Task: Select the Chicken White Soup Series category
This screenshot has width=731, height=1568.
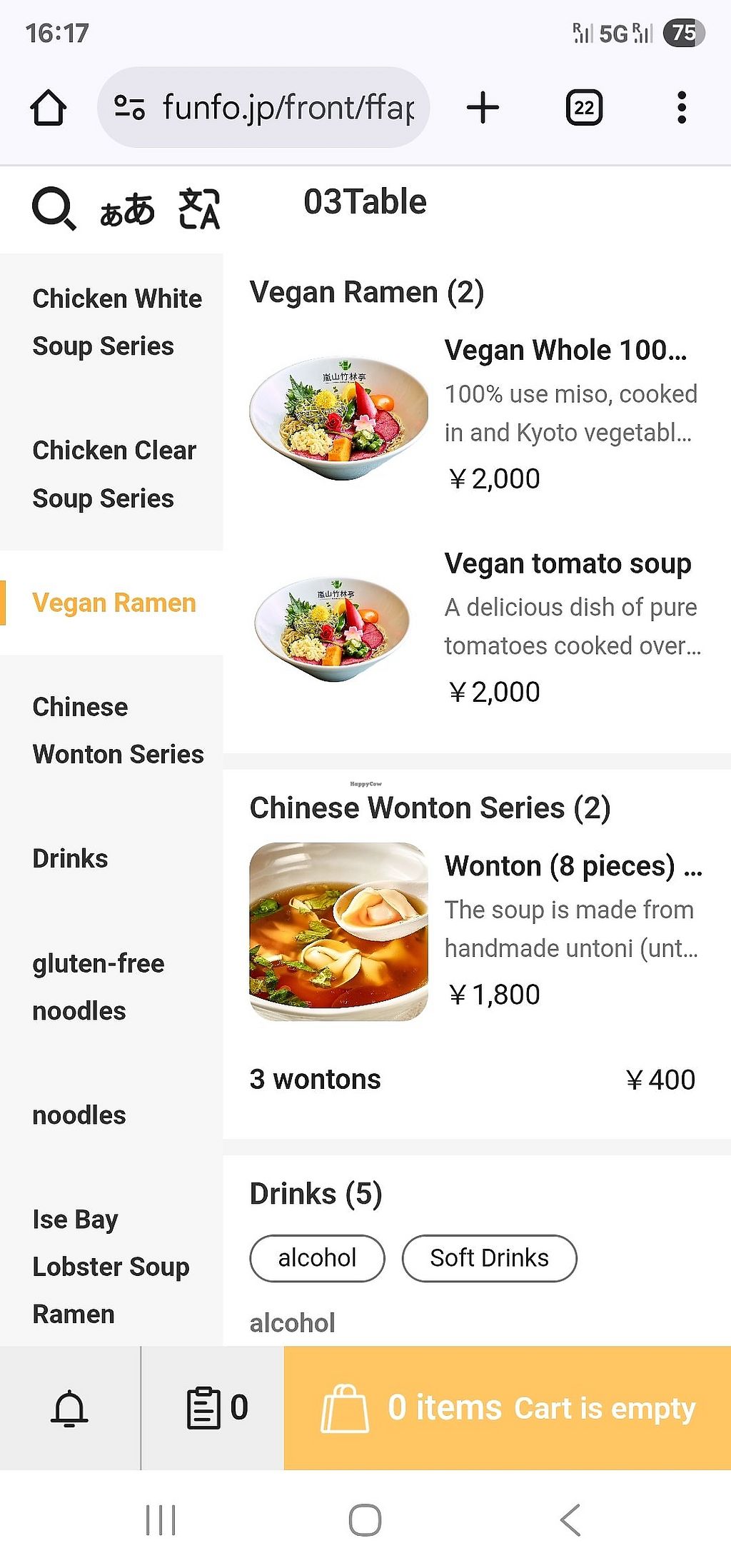Action: pos(116,322)
